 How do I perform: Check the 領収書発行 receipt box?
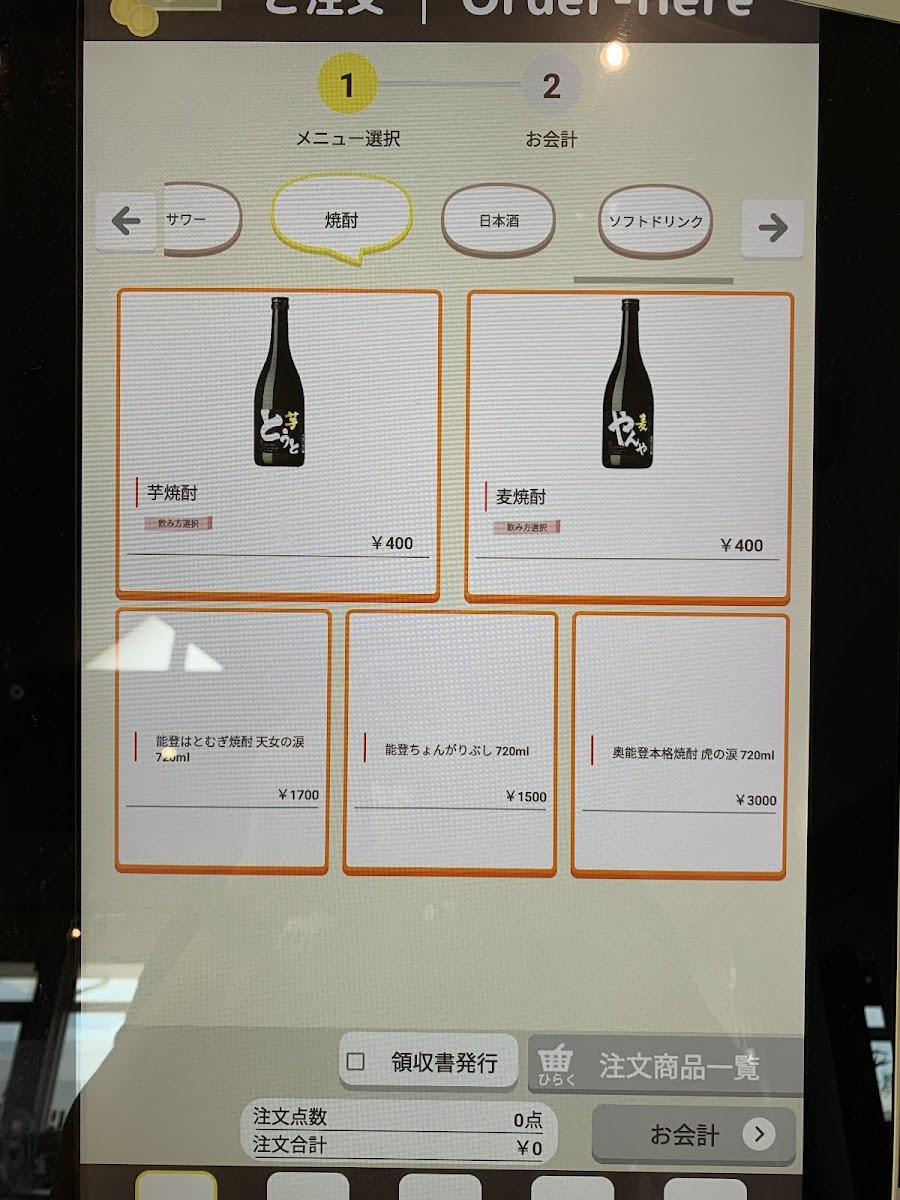click(x=356, y=1062)
